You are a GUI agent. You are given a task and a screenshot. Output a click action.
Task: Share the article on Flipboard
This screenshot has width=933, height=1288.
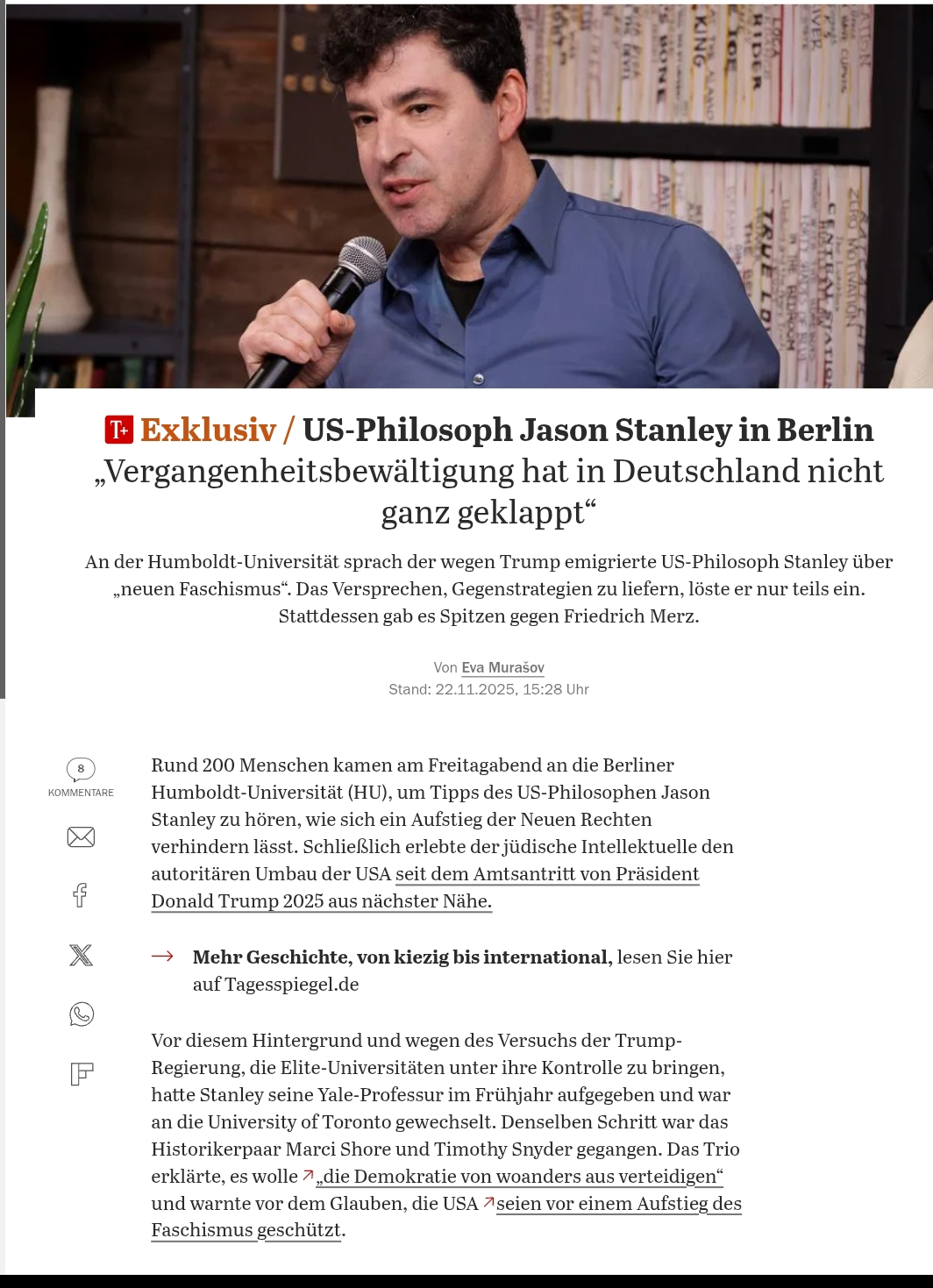click(x=81, y=1074)
